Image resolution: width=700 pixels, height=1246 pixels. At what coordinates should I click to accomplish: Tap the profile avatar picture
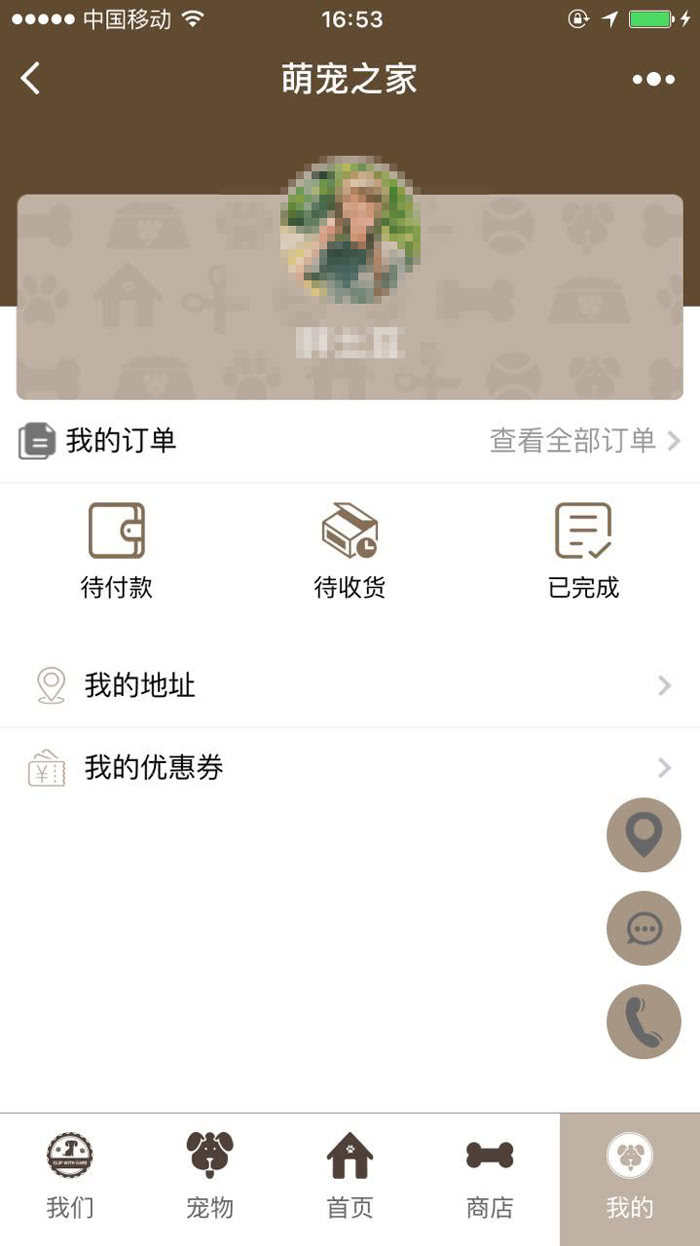[x=350, y=230]
